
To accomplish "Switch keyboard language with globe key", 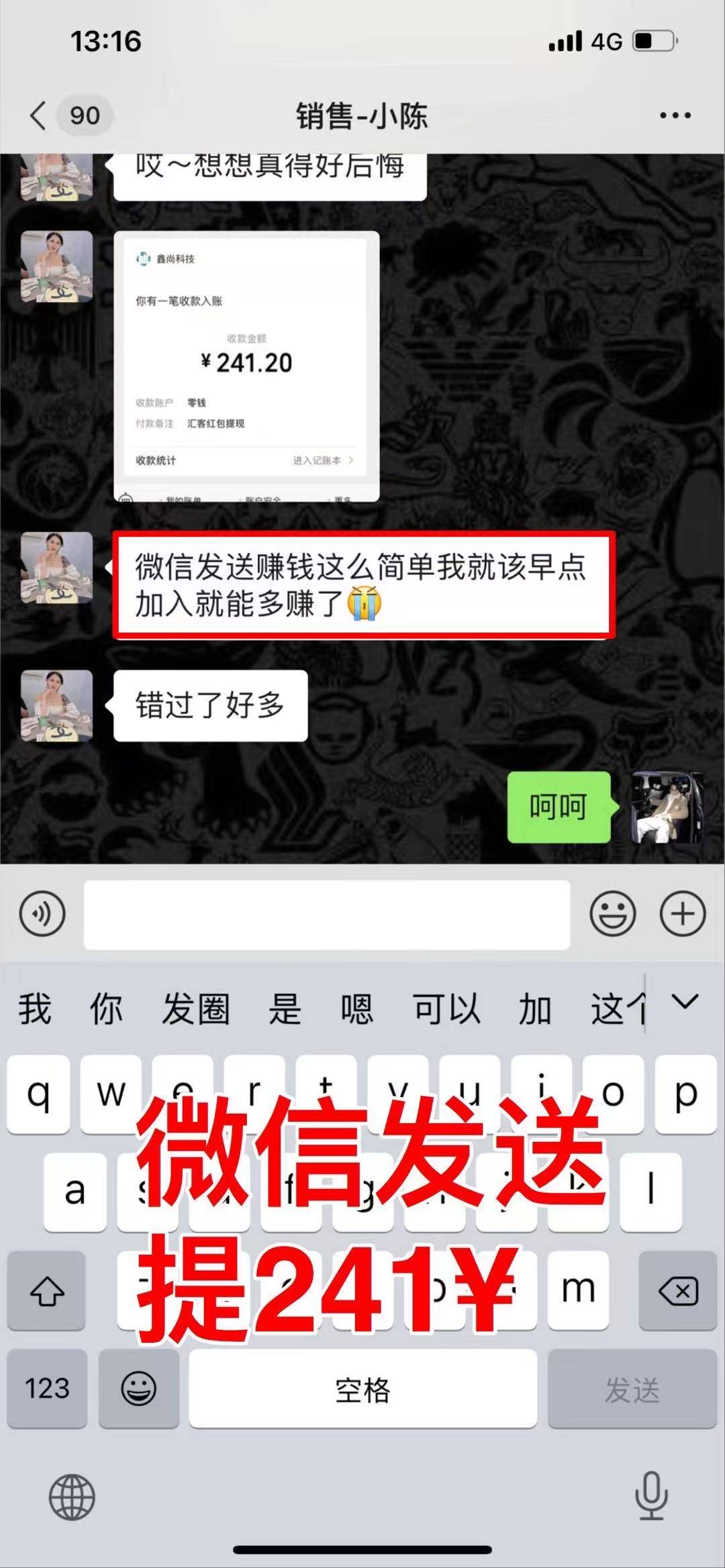I will click(72, 1496).
